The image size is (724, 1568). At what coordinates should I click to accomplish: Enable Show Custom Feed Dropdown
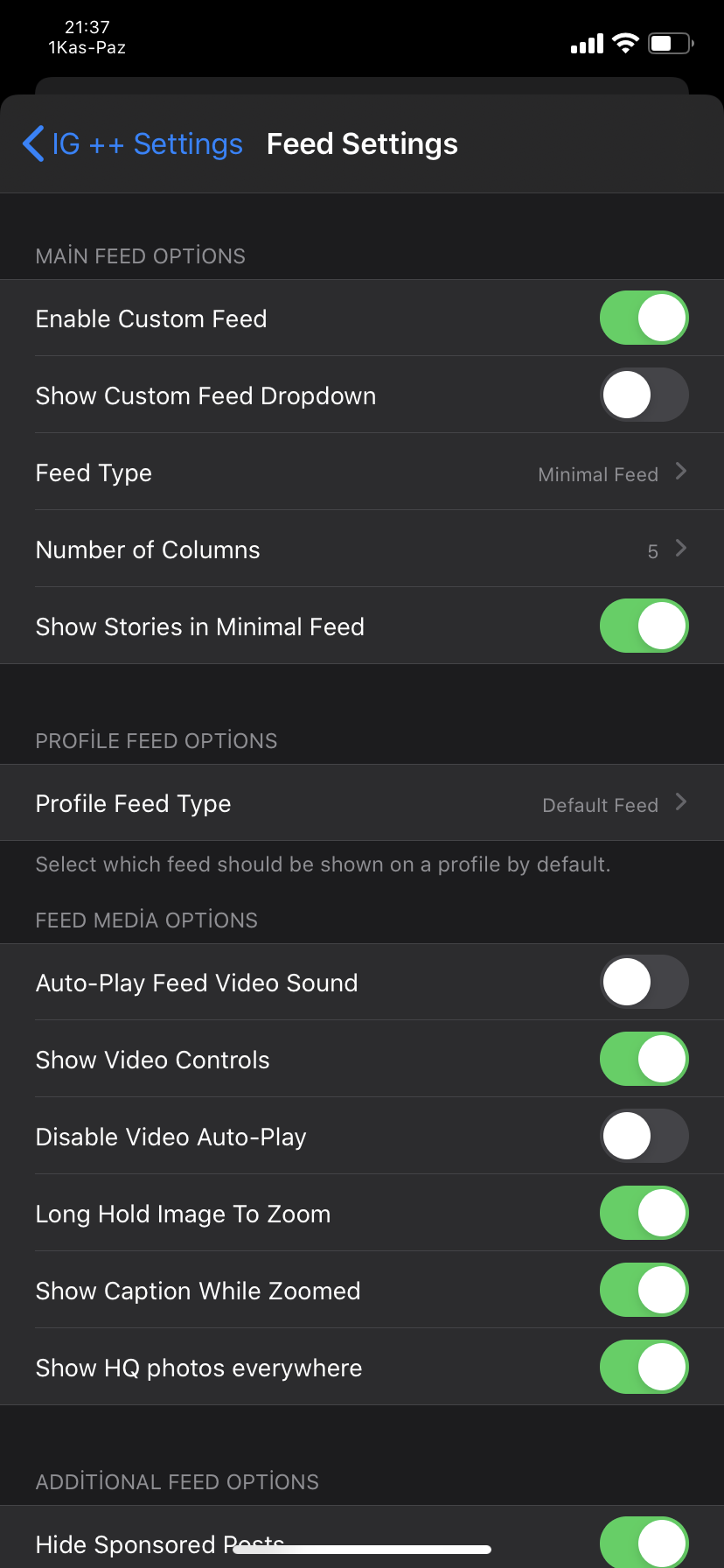(x=644, y=395)
